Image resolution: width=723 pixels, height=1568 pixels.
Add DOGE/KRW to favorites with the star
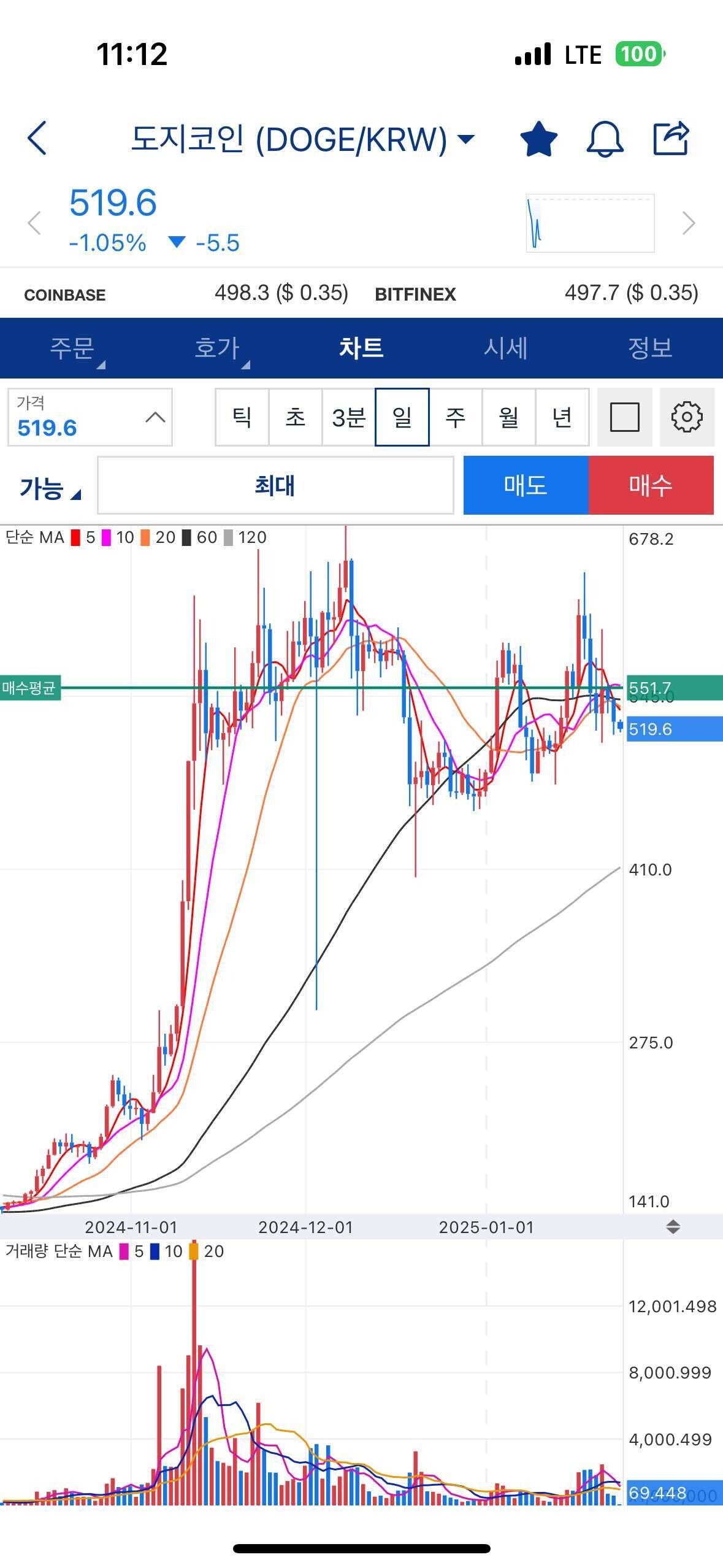point(538,139)
